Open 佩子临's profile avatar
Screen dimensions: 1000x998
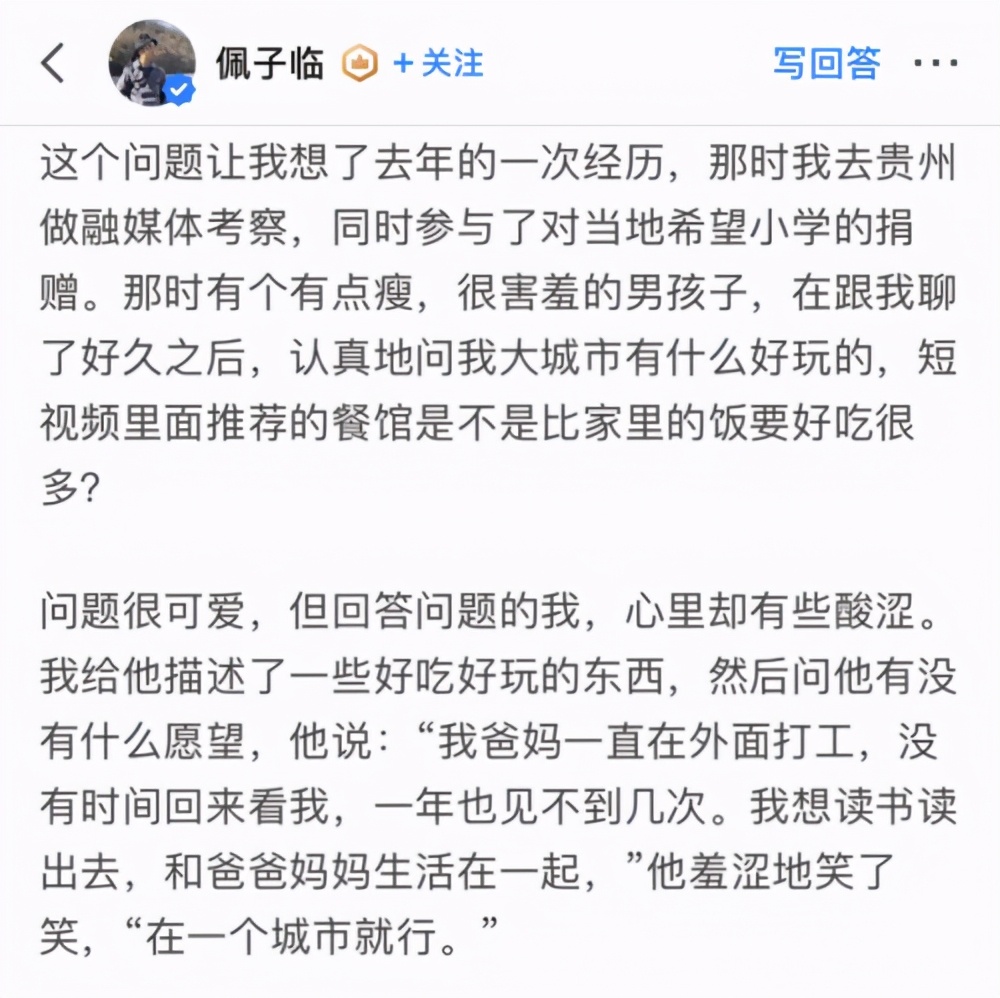tap(151, 63)
